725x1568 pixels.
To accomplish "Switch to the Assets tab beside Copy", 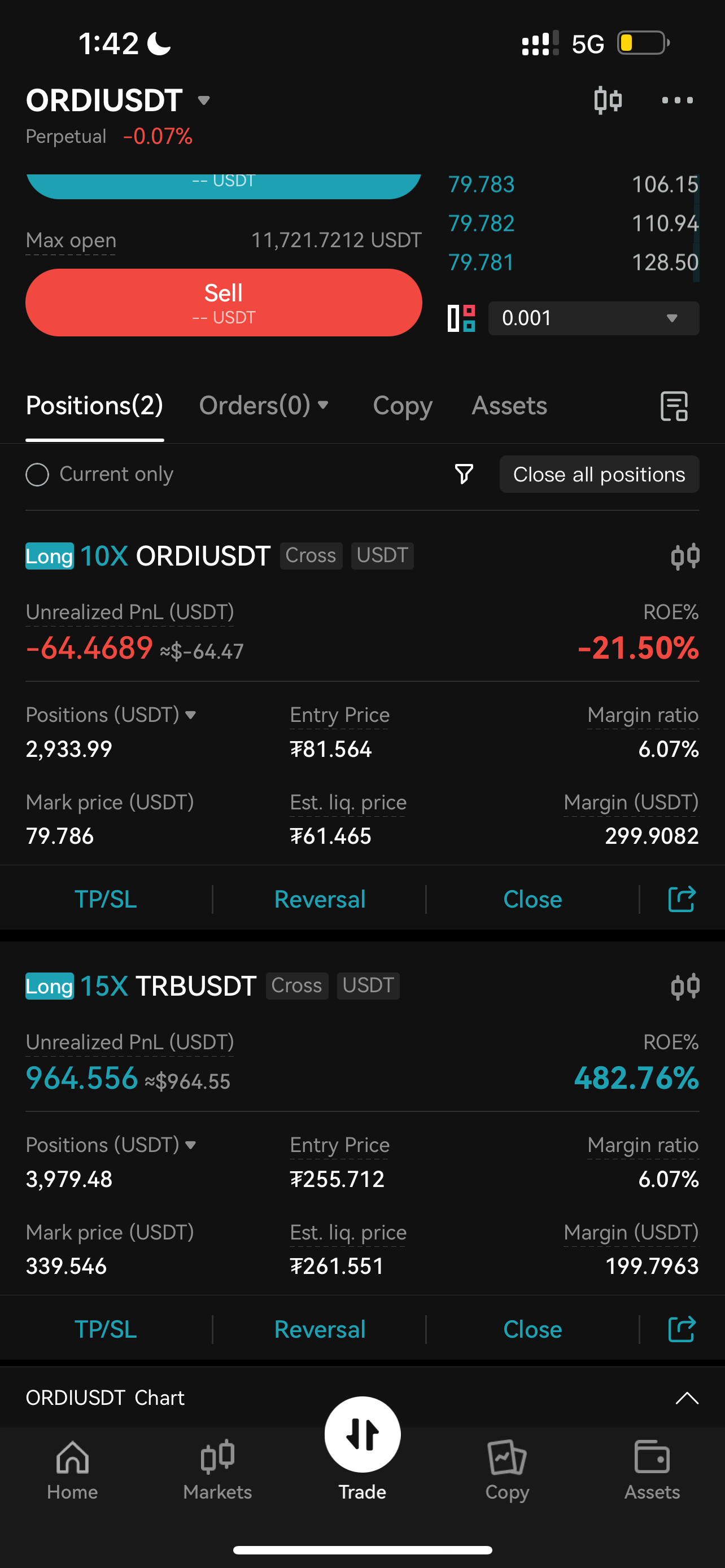I will tap(509, 405).
